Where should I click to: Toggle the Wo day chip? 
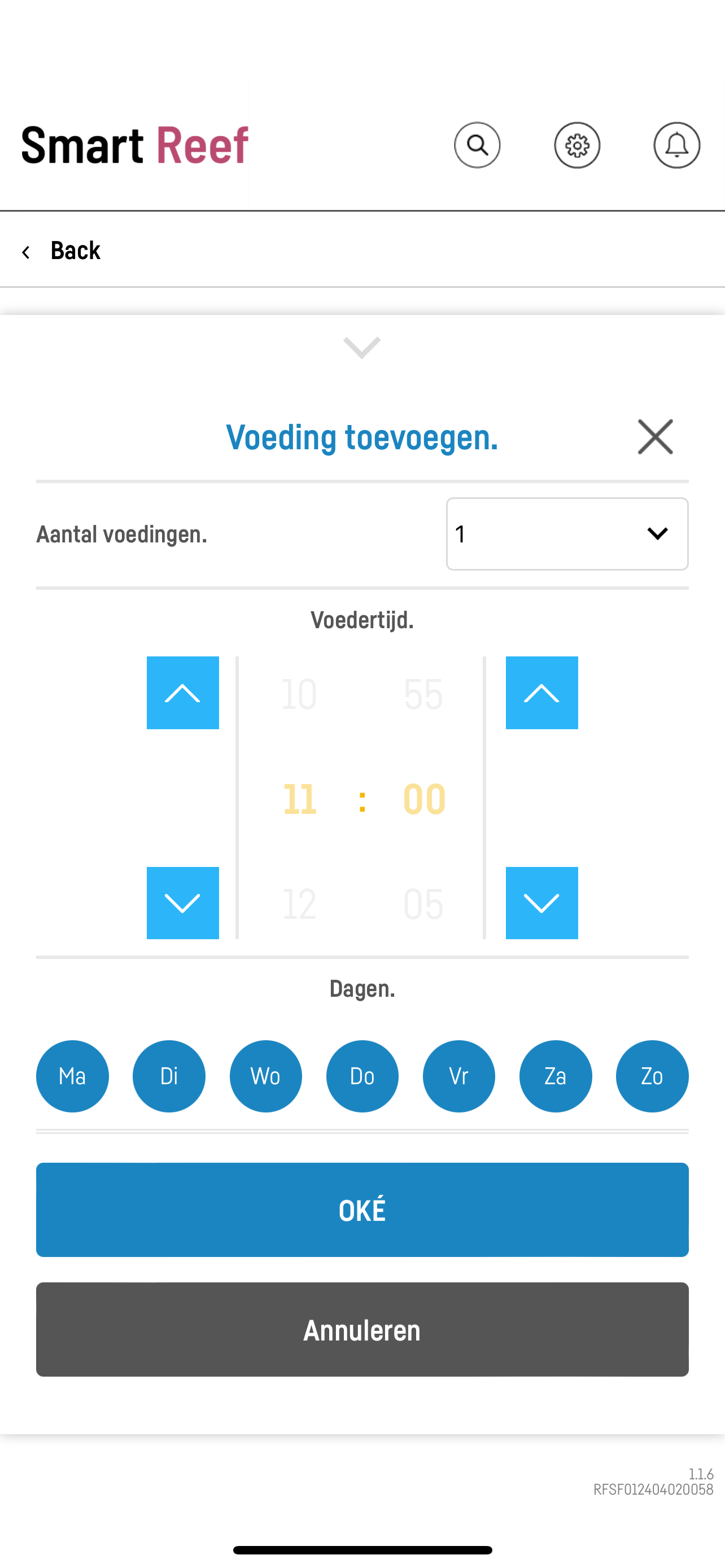point(265,1076)
